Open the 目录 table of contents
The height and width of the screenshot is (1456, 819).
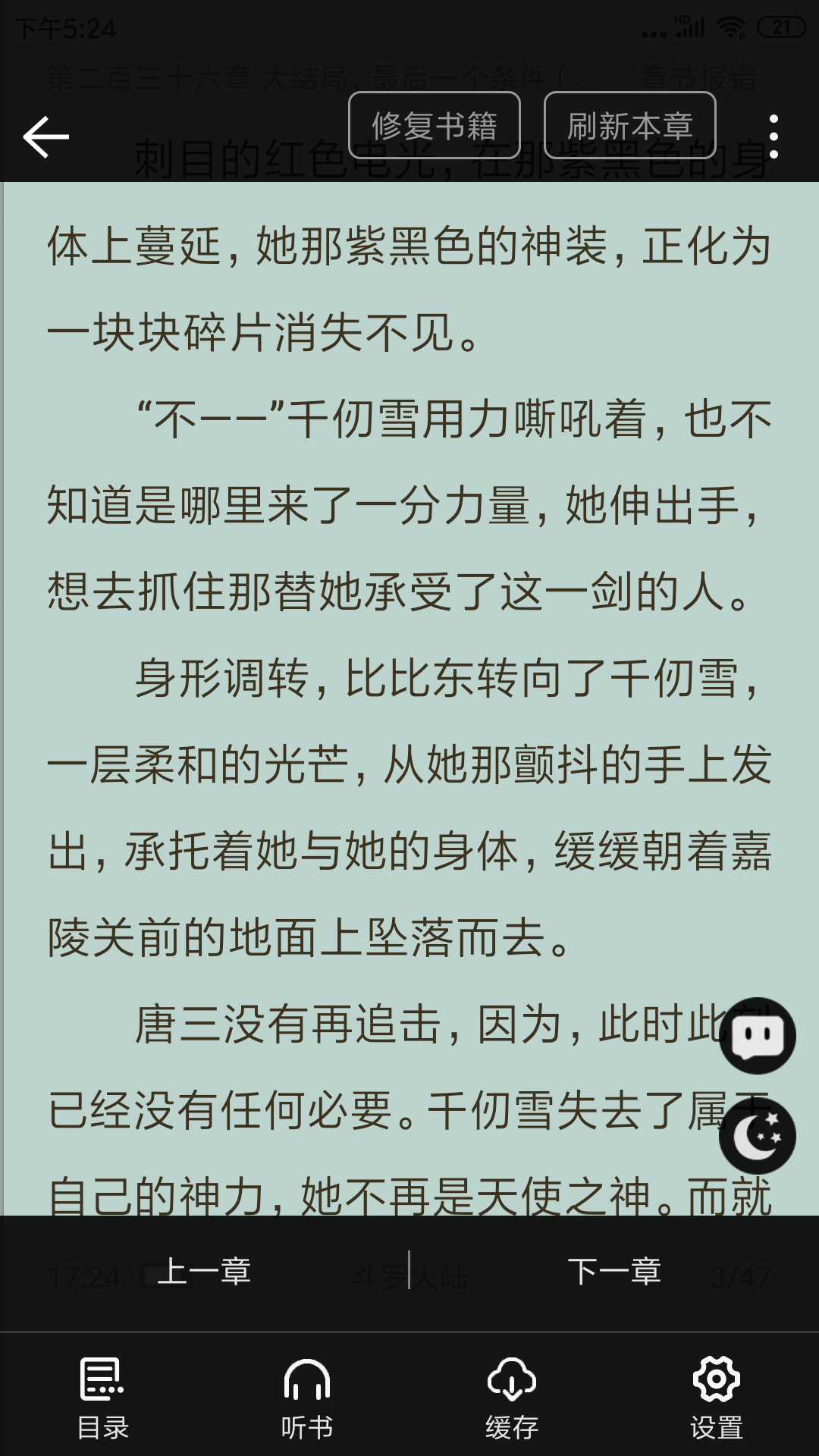pyautogui.click(x=102, y=1398)
